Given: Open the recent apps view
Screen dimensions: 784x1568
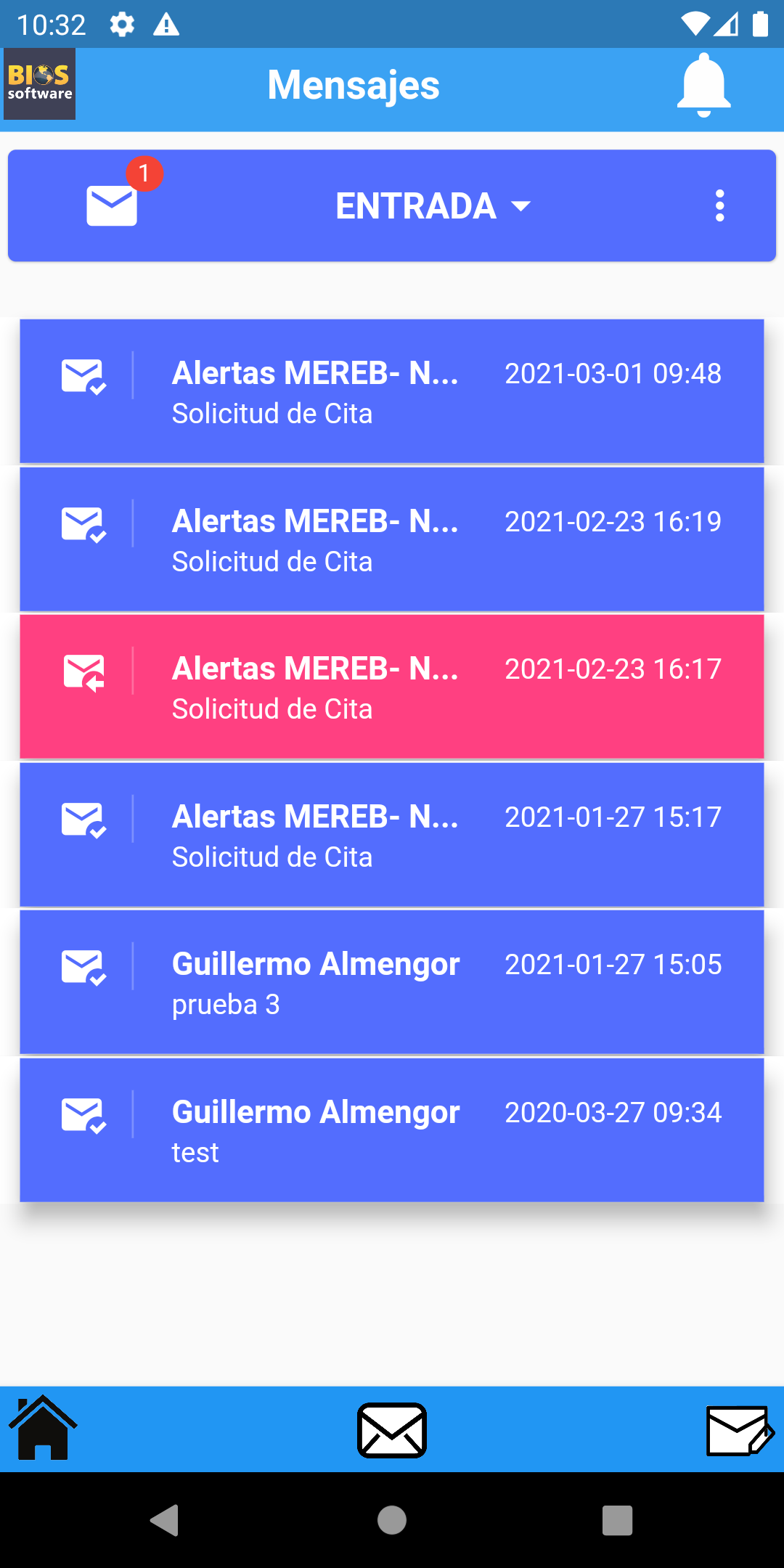Looking at the screenshot, I should (x=617, y=1520).
